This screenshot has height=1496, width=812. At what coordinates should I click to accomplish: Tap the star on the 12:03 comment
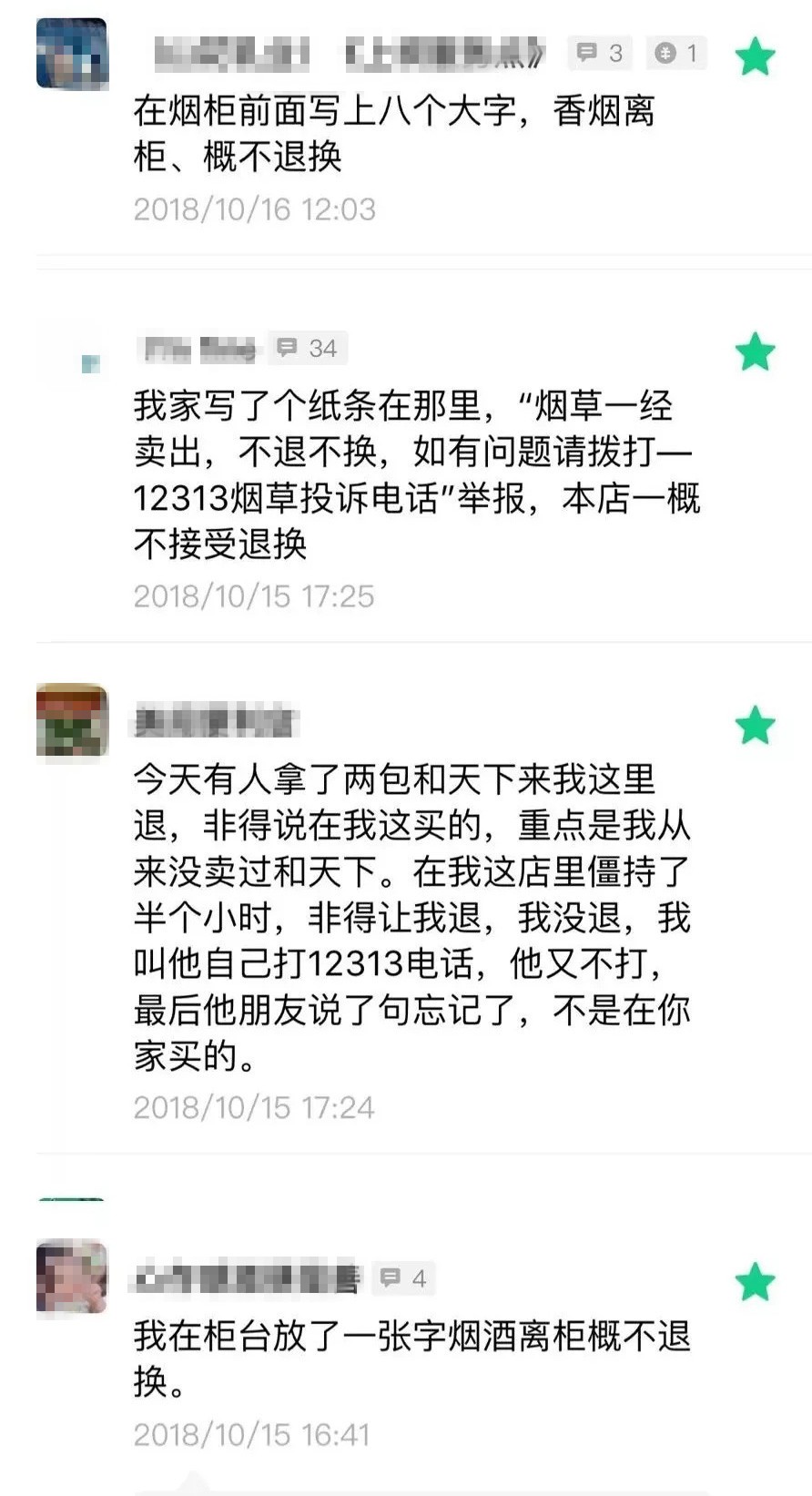[x=755, y=57]
